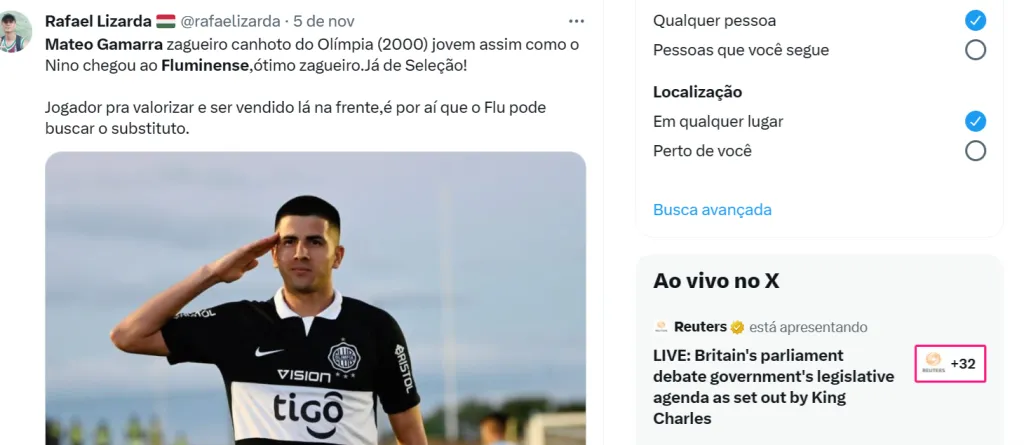
Task: Select Pessoas que você segue
Action: tap(975, 50)
